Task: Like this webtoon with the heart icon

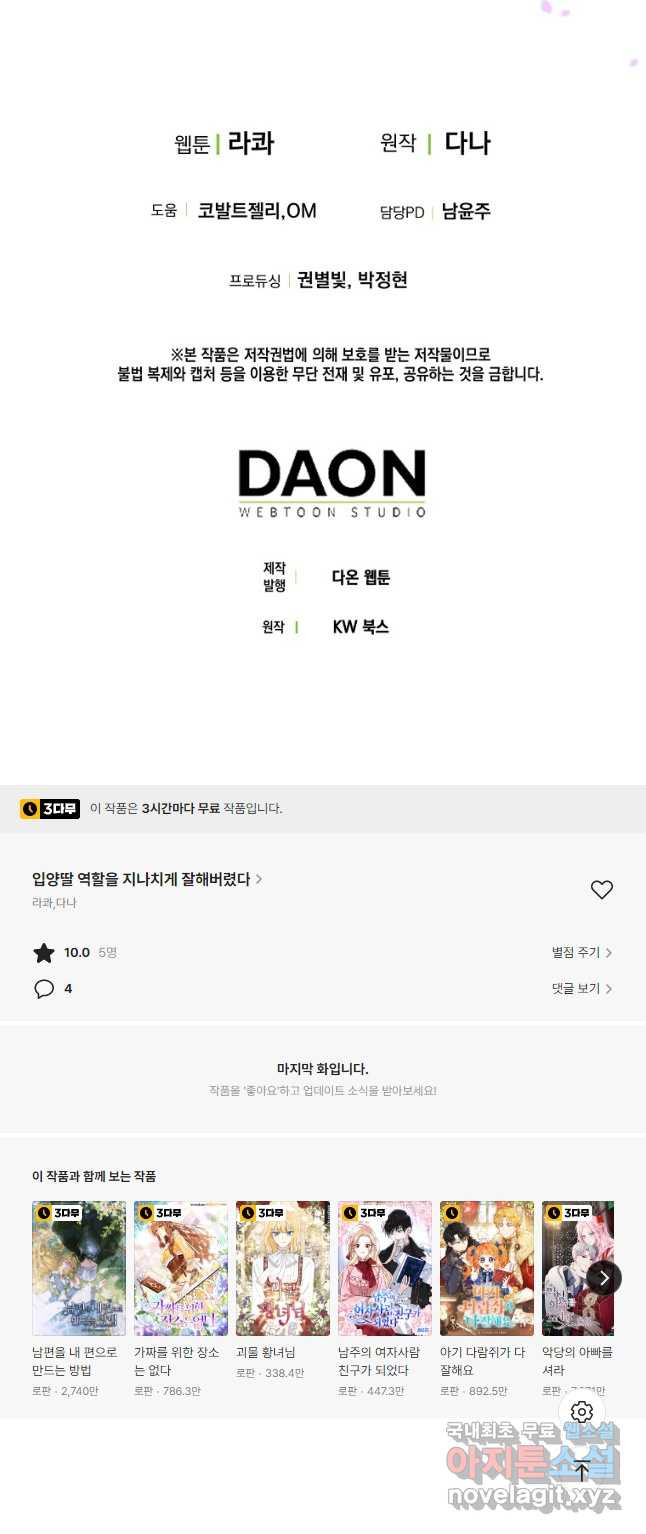Action: [x=601, y=889]
